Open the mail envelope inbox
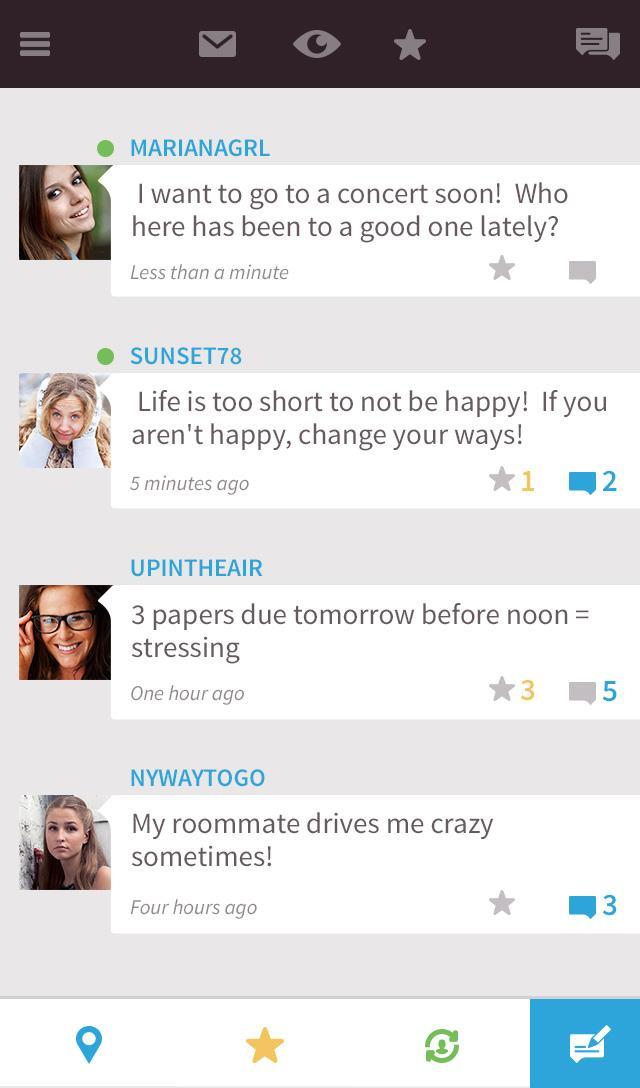The height and width of the screenshot is (1088, 640). [x=217, y=44]
